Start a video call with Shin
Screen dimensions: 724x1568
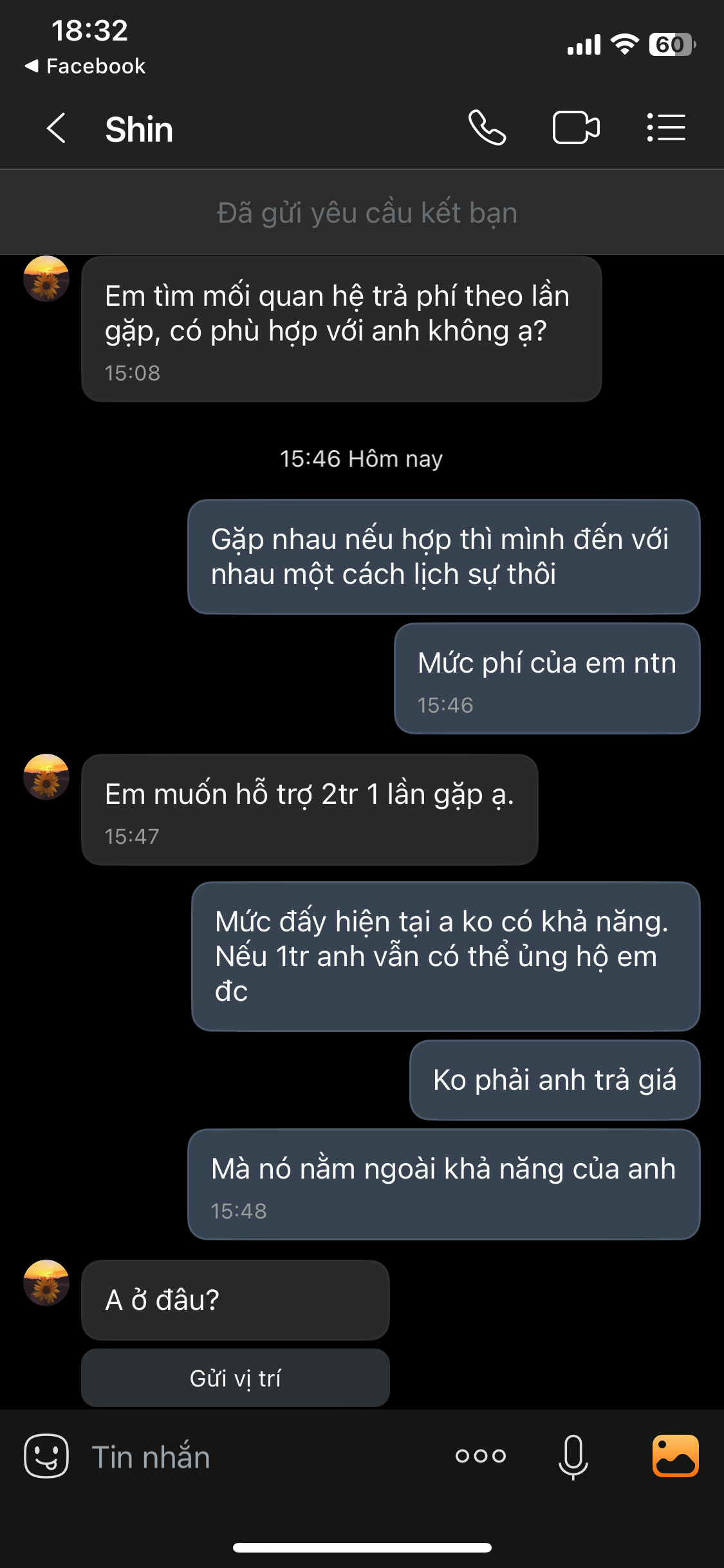tap(575, 128)
